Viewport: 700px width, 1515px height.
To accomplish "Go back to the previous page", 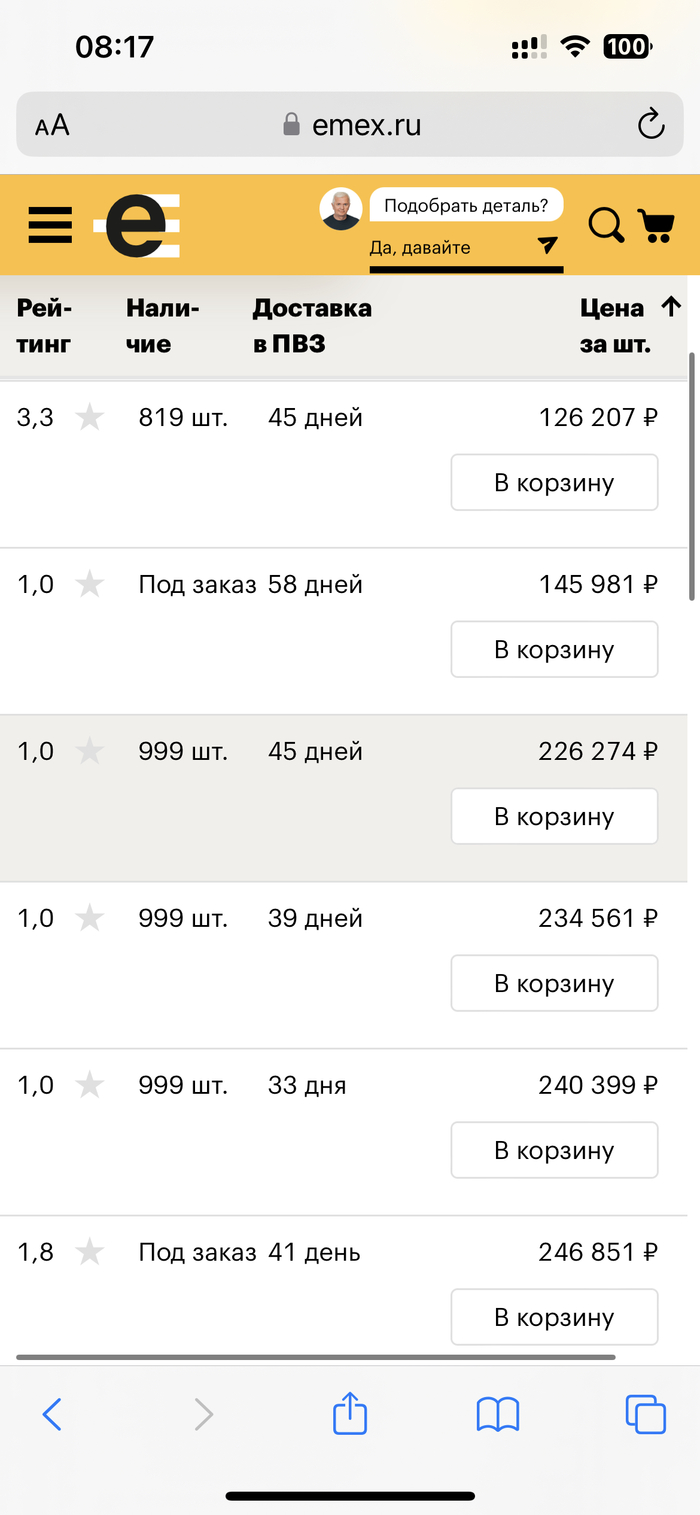I will pos(52,1414).
